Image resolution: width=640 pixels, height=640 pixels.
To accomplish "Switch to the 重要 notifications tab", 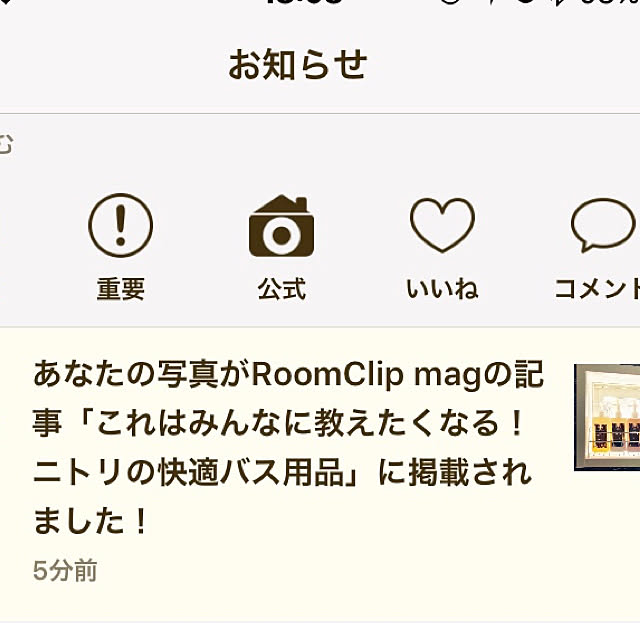I will (121, 245).
